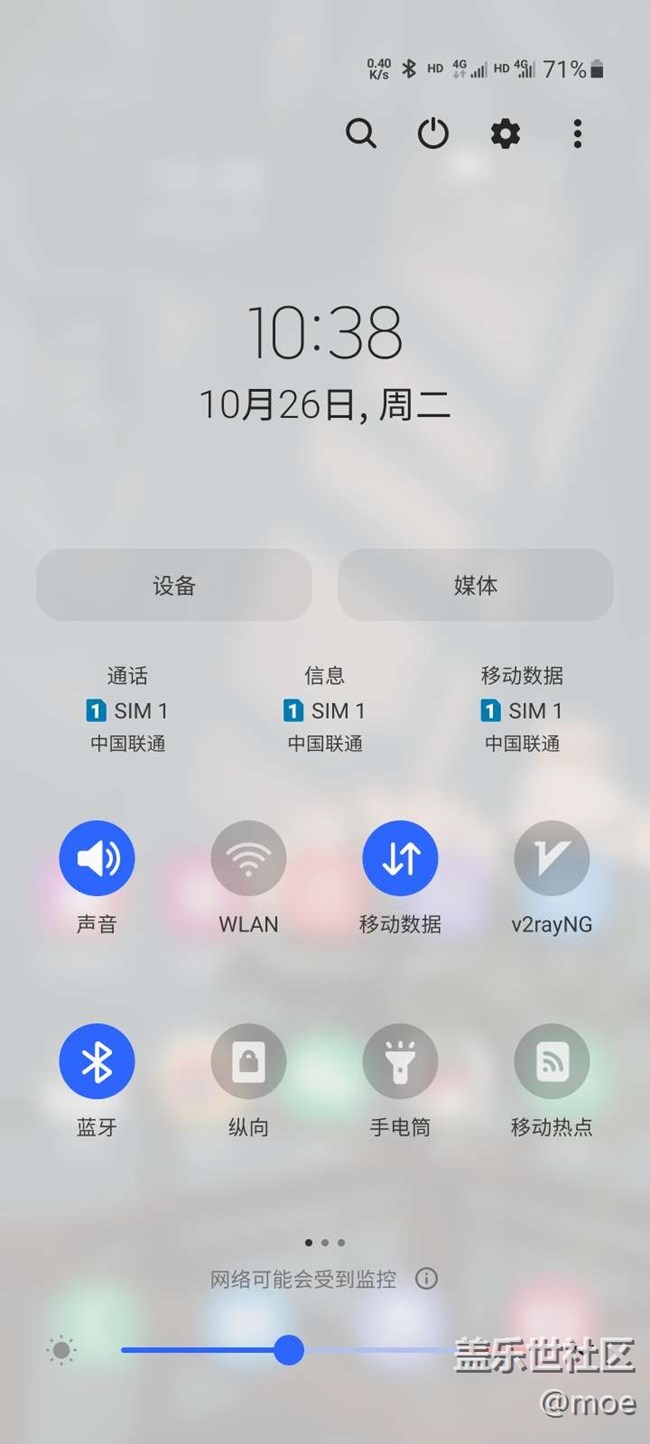Change the 移动数据 SIM selection

(x=522, y=710)
